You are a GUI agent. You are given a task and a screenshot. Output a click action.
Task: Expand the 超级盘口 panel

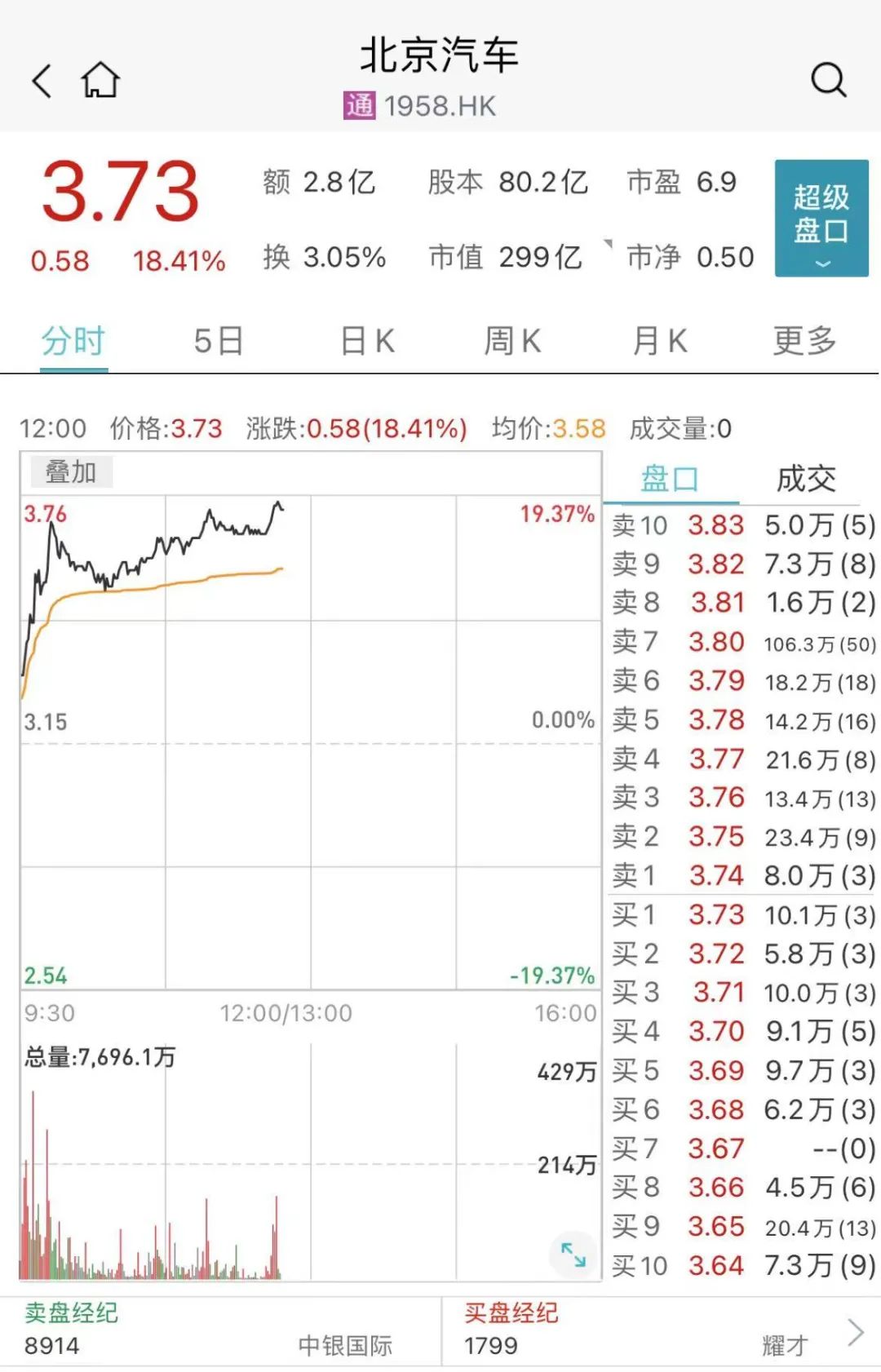[x=821, y=218]
